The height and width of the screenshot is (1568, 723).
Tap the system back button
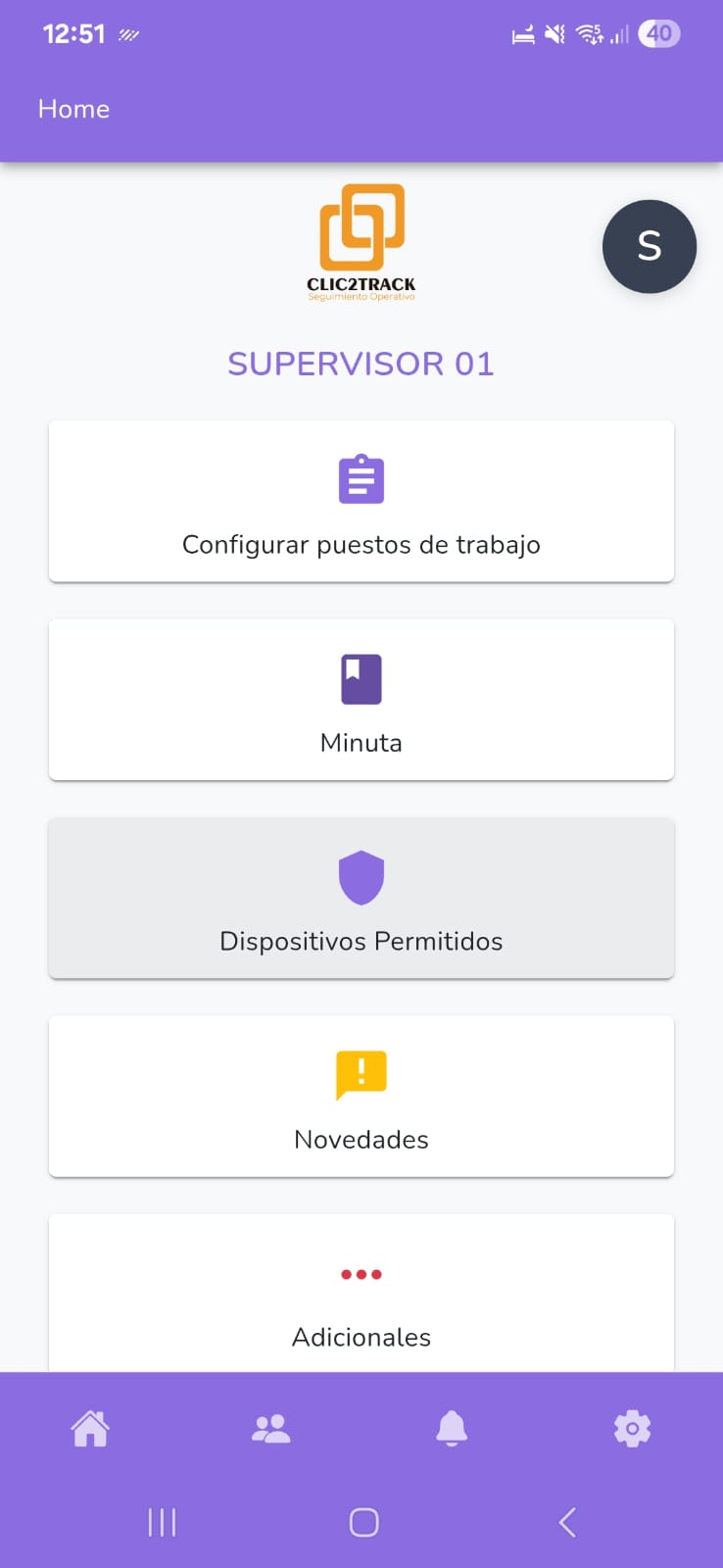point(566,1522)
